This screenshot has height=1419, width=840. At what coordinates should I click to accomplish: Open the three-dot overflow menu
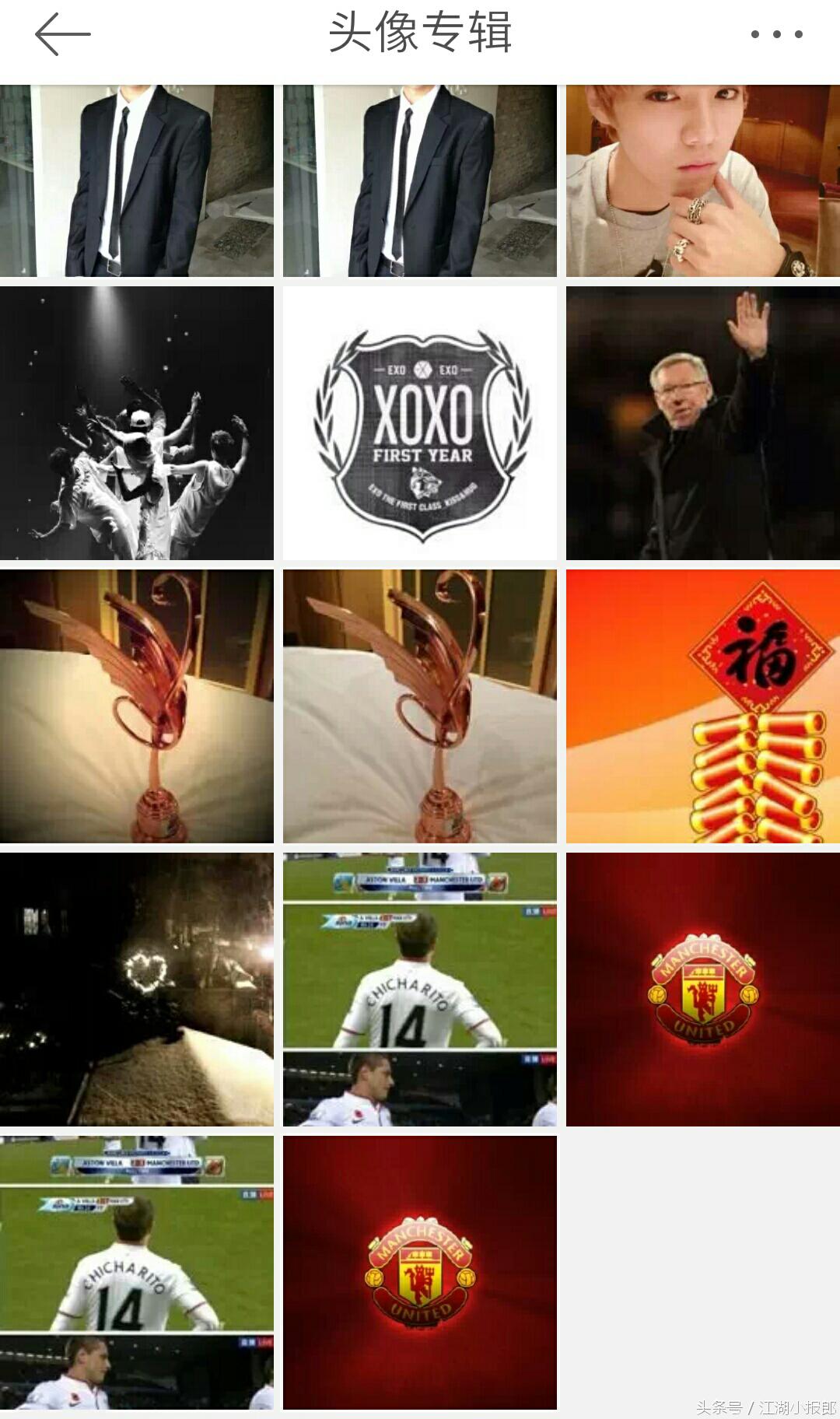coord(775,34)
